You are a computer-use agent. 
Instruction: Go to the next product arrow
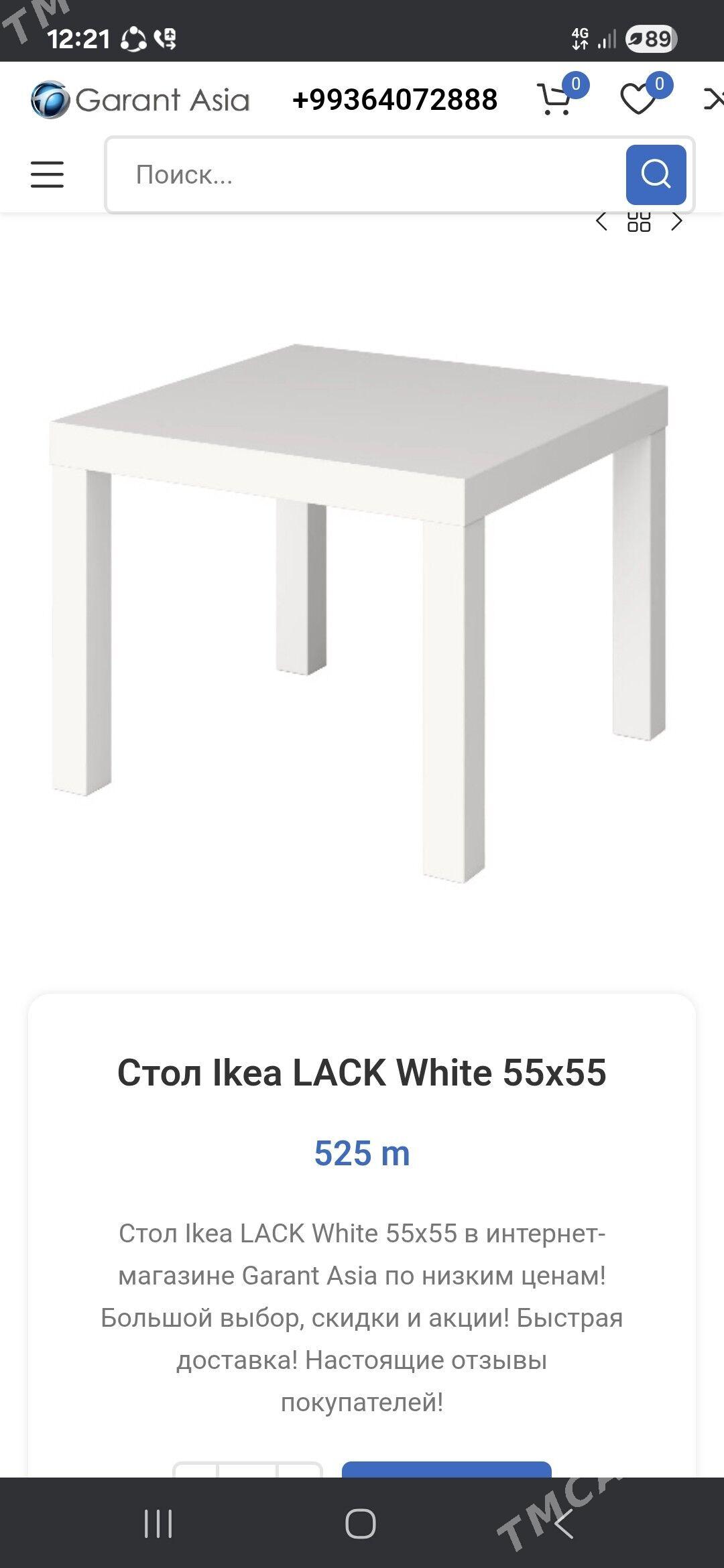pos(677,221)
